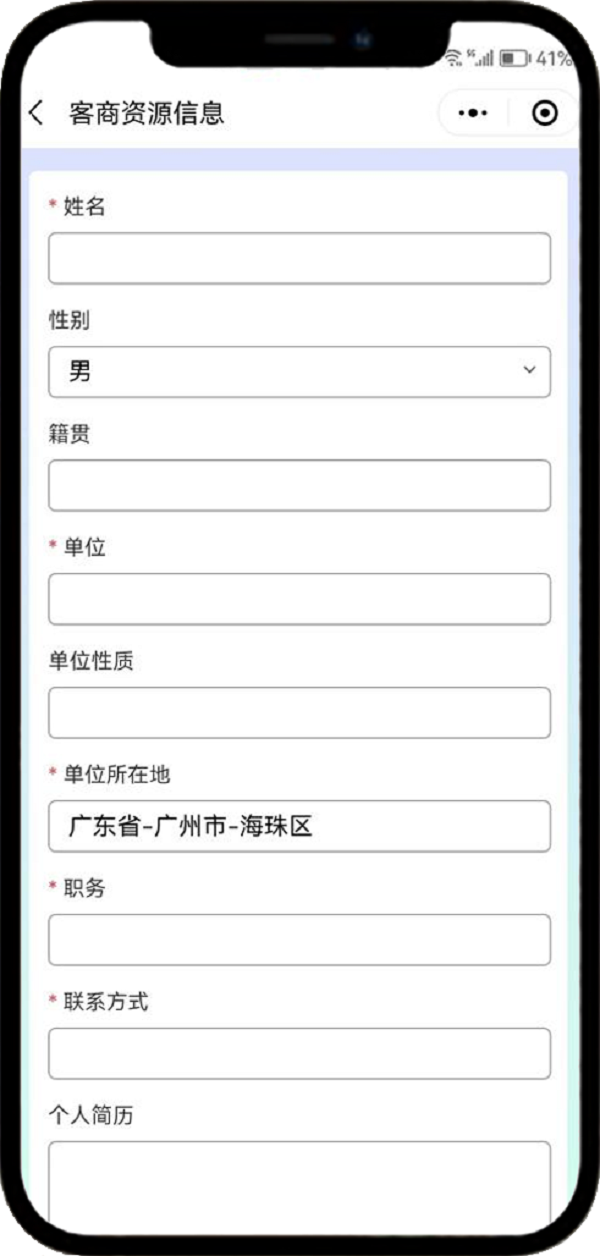Select the 单位 input box
This screenshot has width=600, height=1256.
tap(299, 599)
